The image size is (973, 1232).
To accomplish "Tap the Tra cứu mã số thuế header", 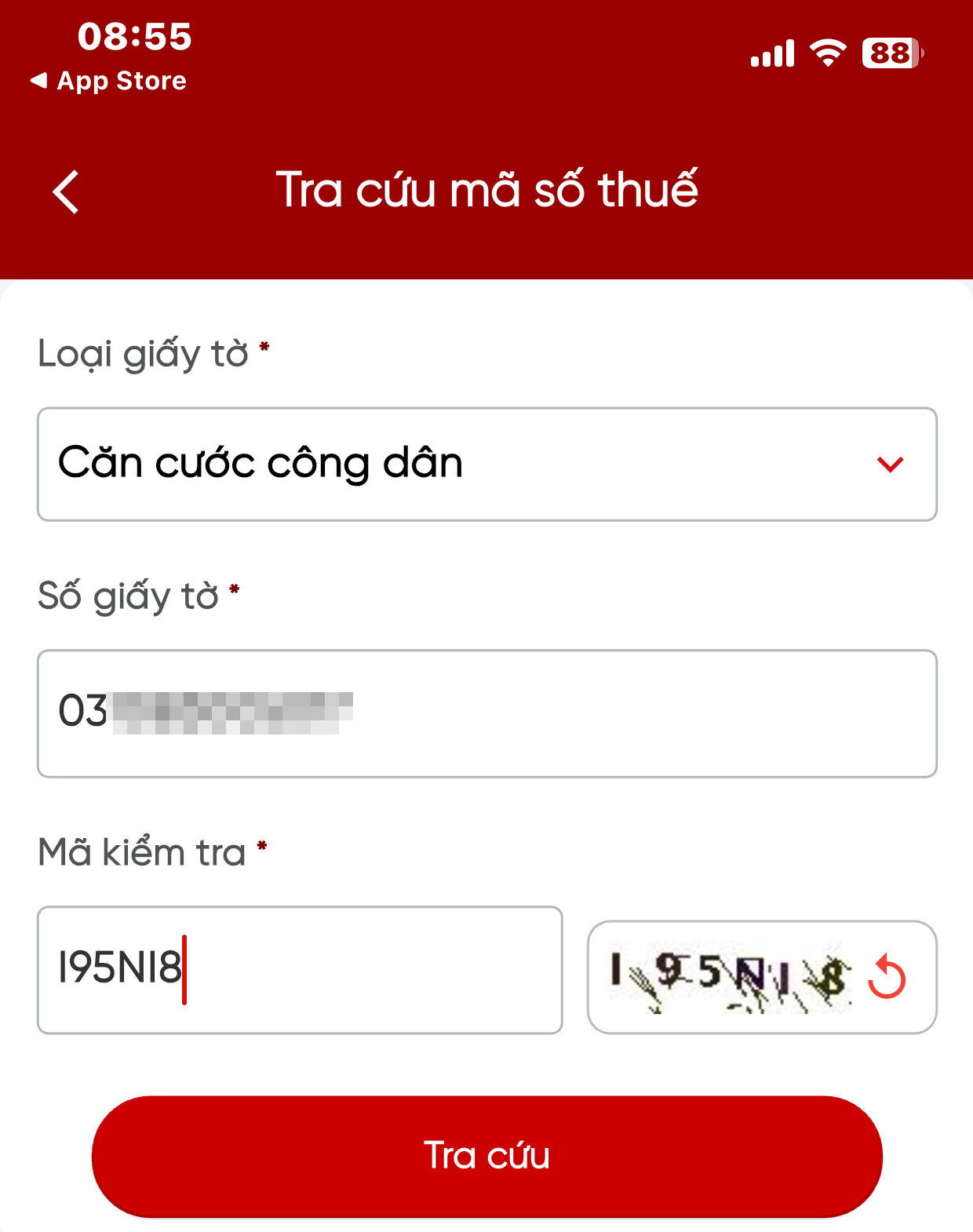I will point(486,188).
